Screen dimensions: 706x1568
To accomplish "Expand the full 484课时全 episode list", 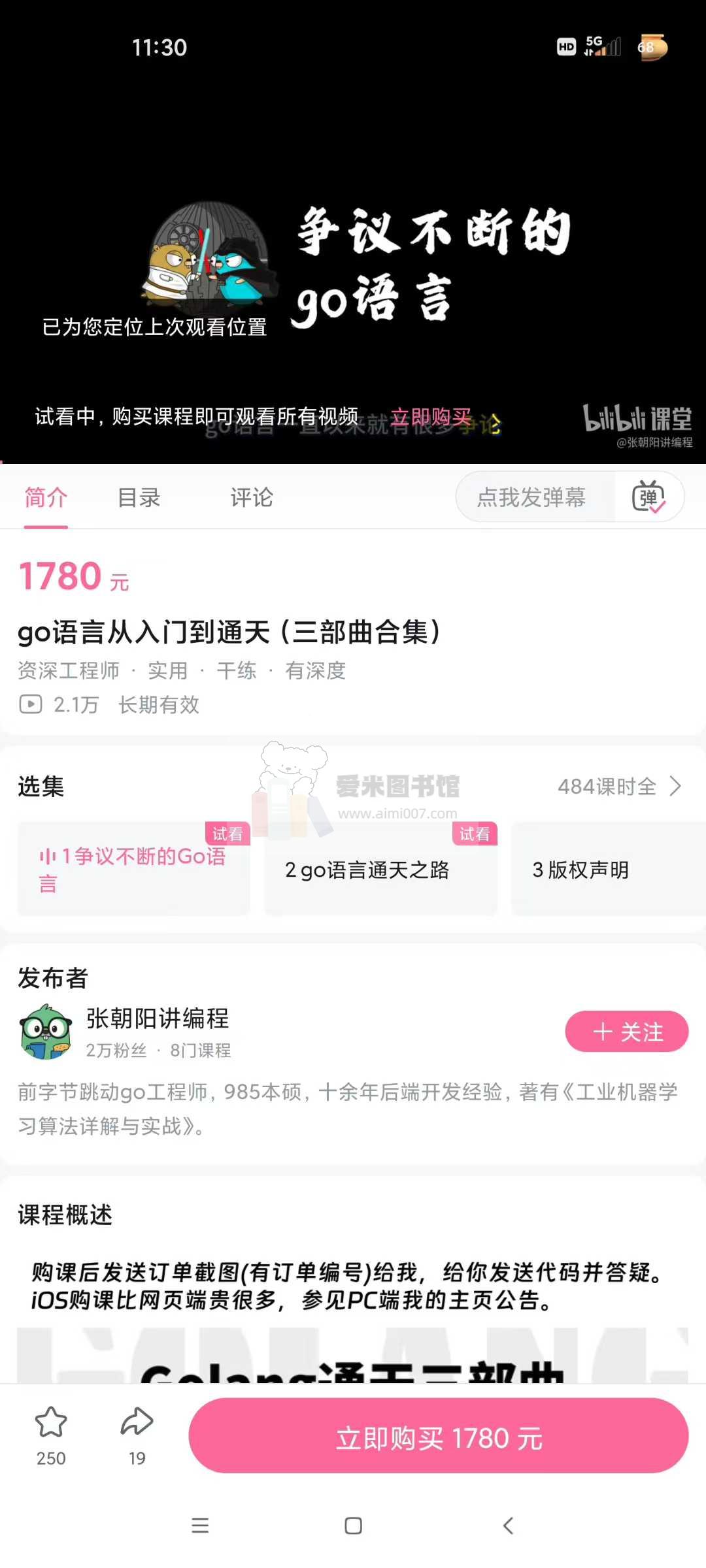I will 620,787.
